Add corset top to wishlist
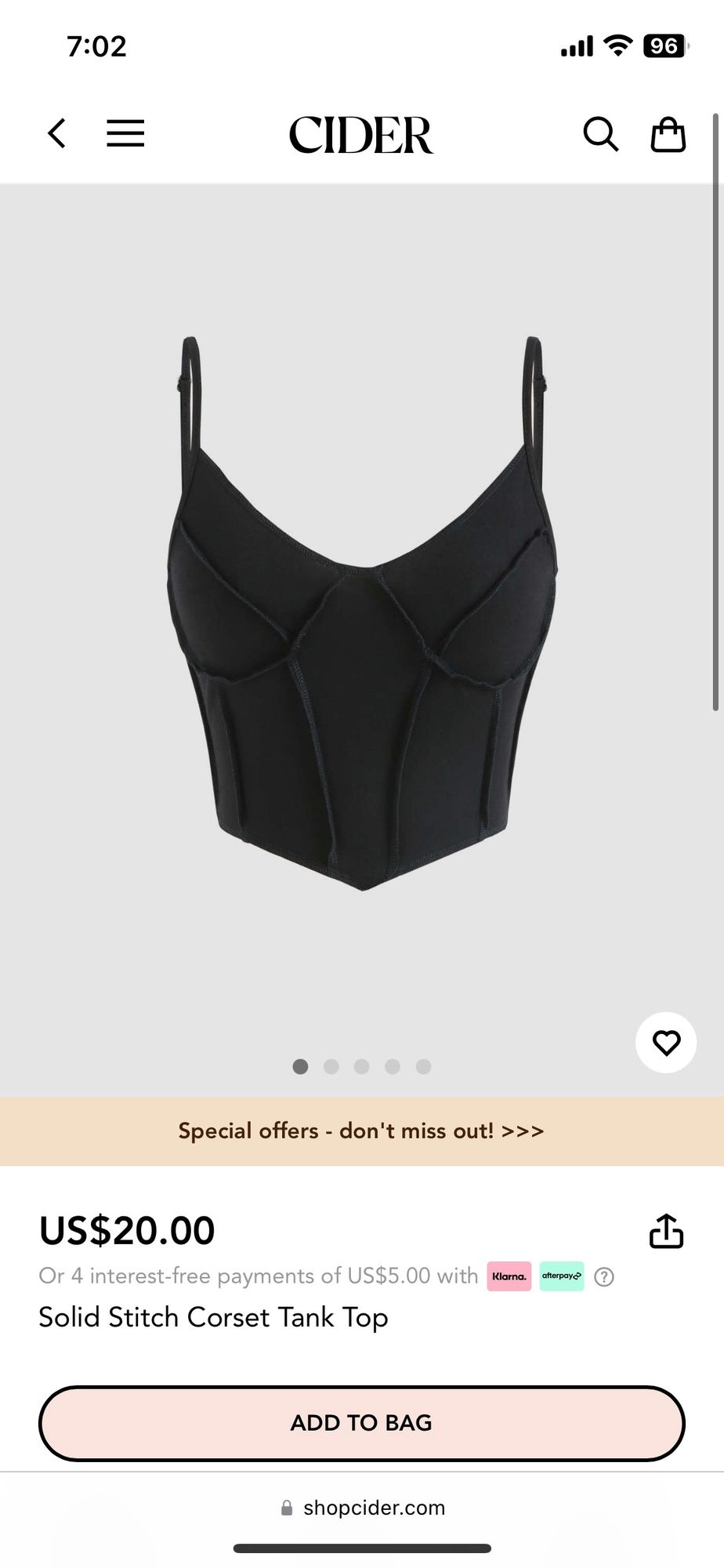The height and width of the screenshot is (1568, 724). 666,1043
